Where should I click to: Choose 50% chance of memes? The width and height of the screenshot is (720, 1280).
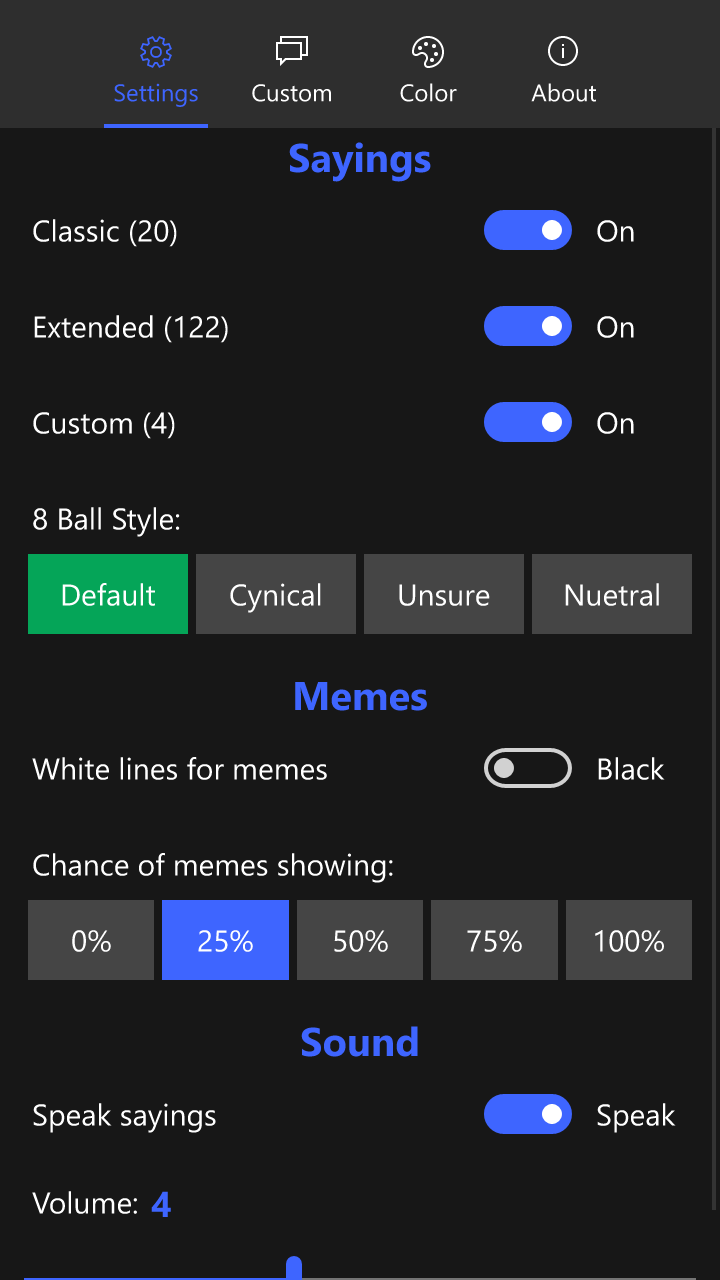(360, 941)
